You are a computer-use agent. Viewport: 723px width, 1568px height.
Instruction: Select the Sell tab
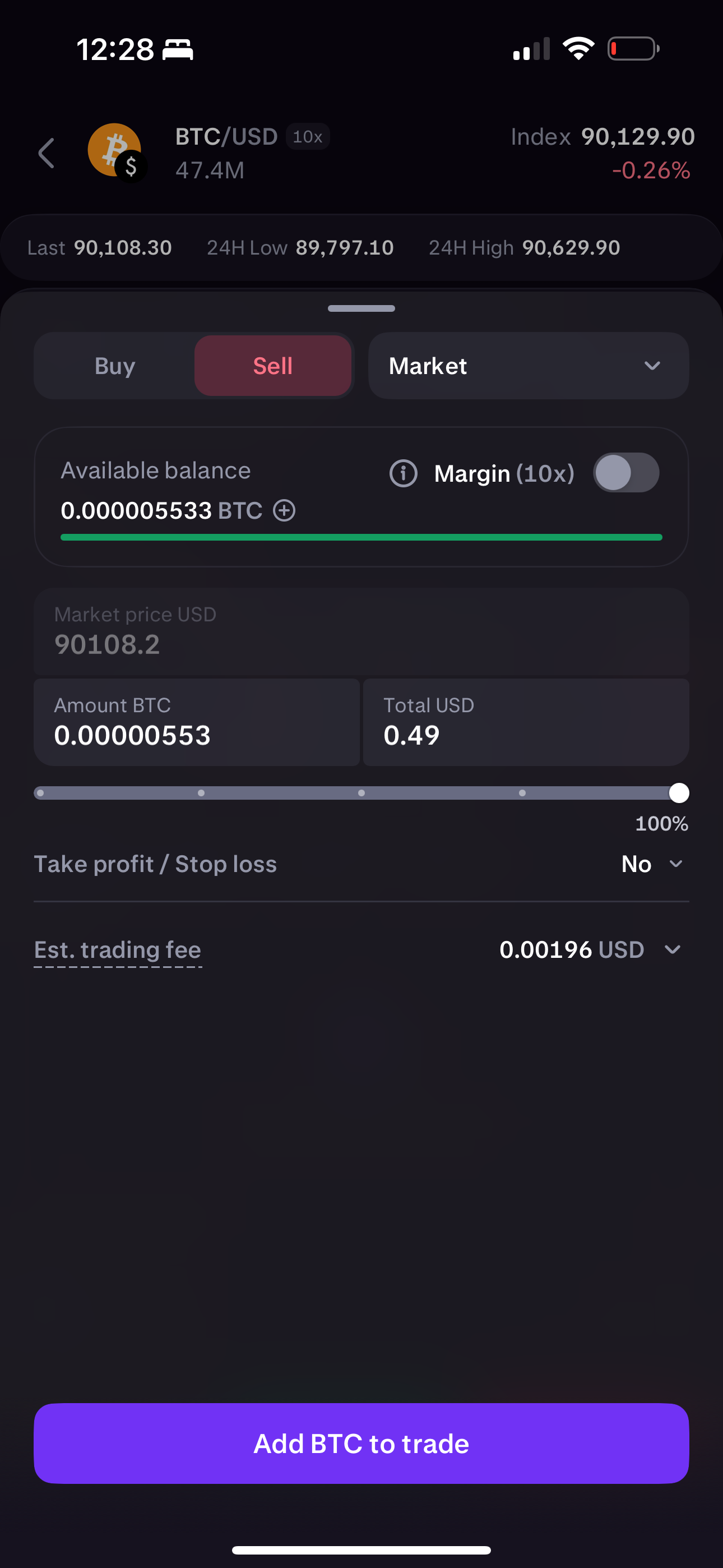click(272, 366)
